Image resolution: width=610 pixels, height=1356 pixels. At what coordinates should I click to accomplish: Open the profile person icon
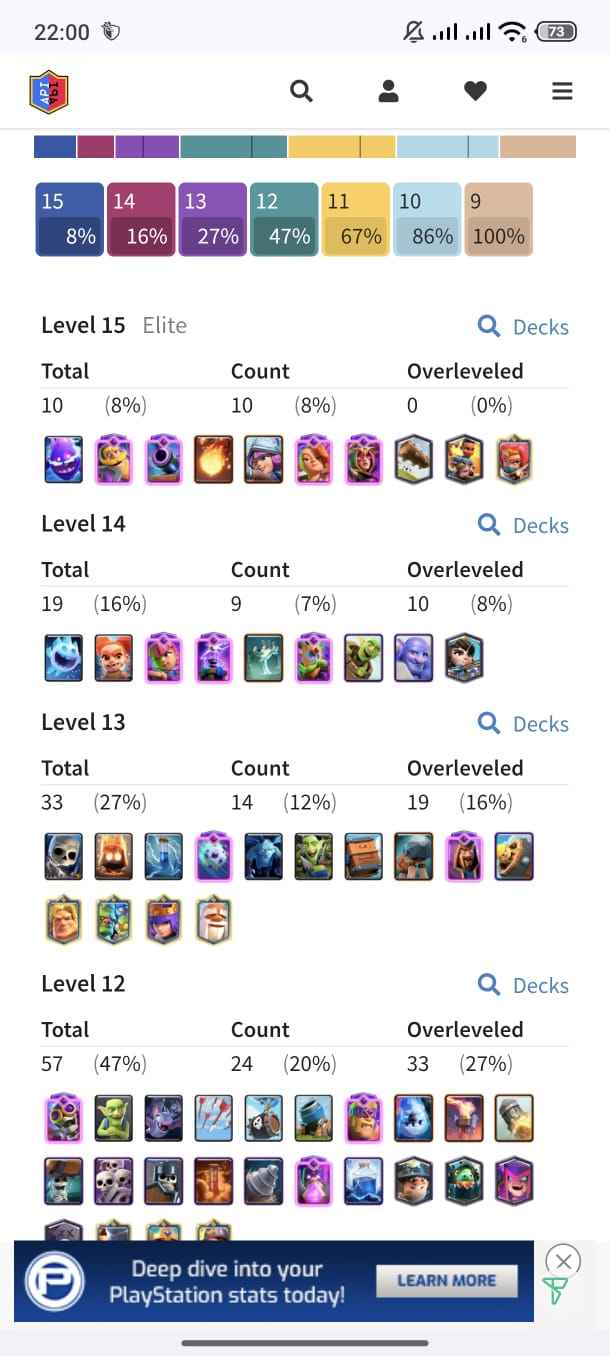pos(389,92)
